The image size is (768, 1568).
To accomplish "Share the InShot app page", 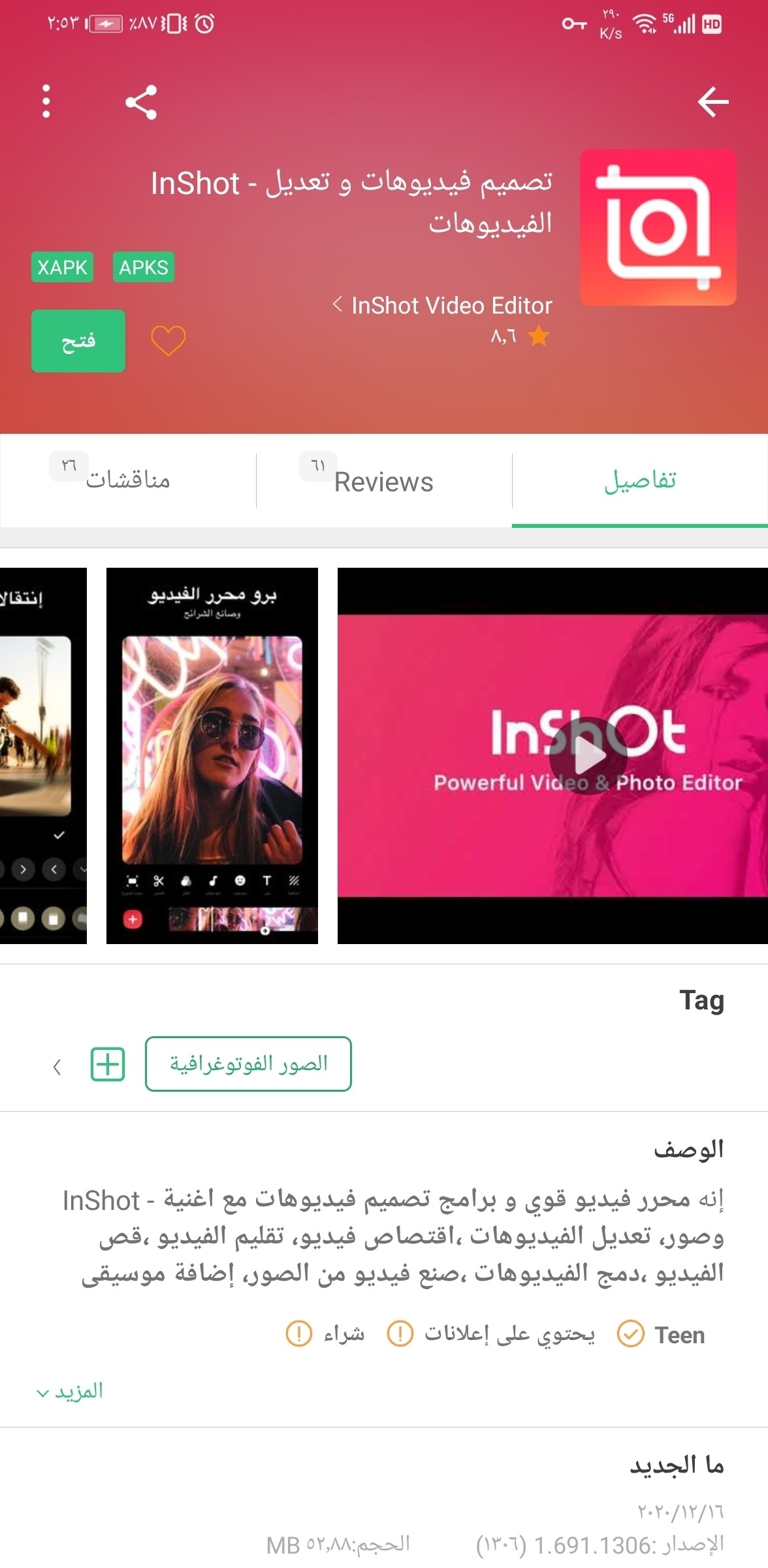I will [141, 103].
